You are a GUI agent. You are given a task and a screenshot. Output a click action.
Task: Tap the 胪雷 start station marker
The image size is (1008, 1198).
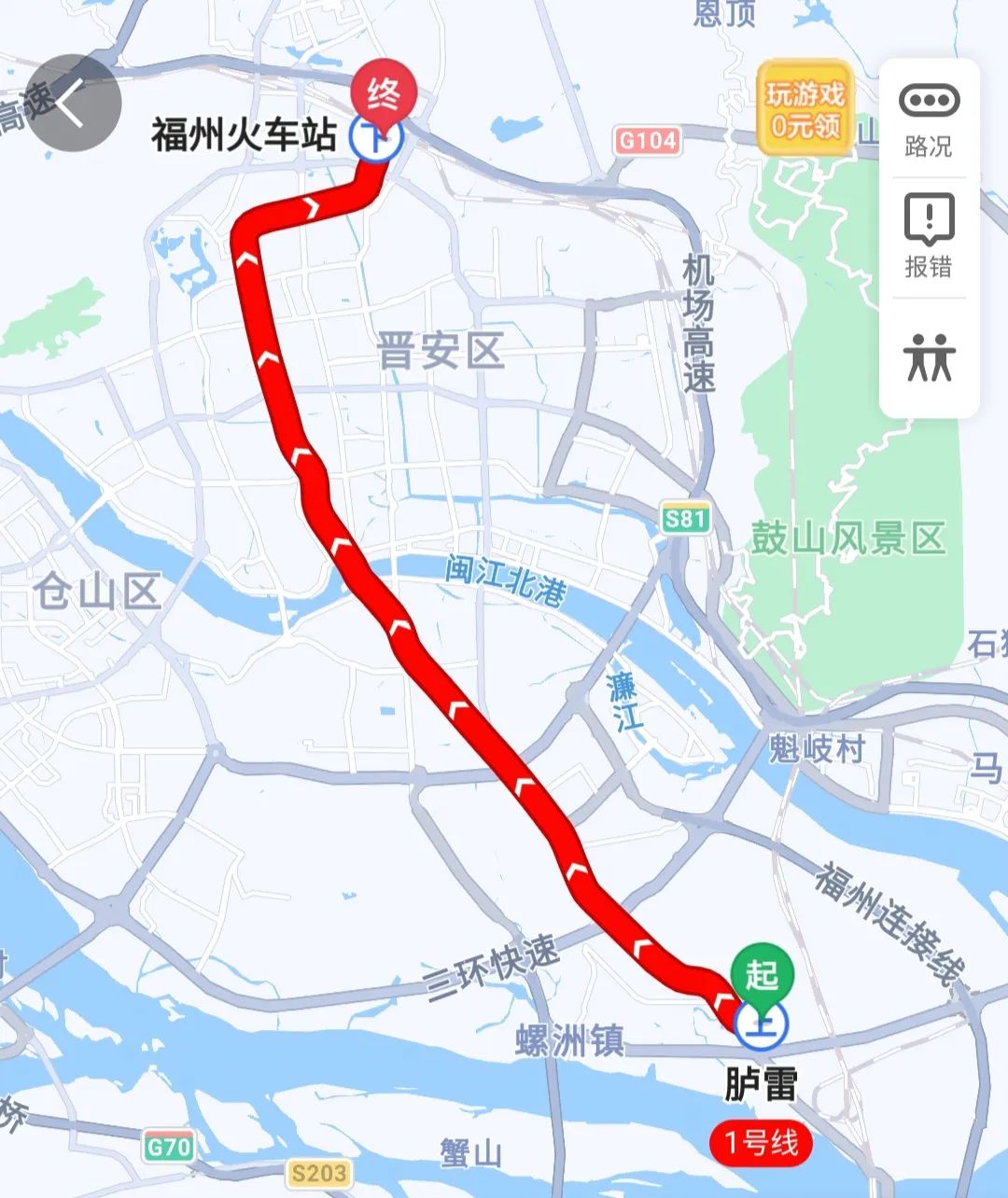point(762,1024)
